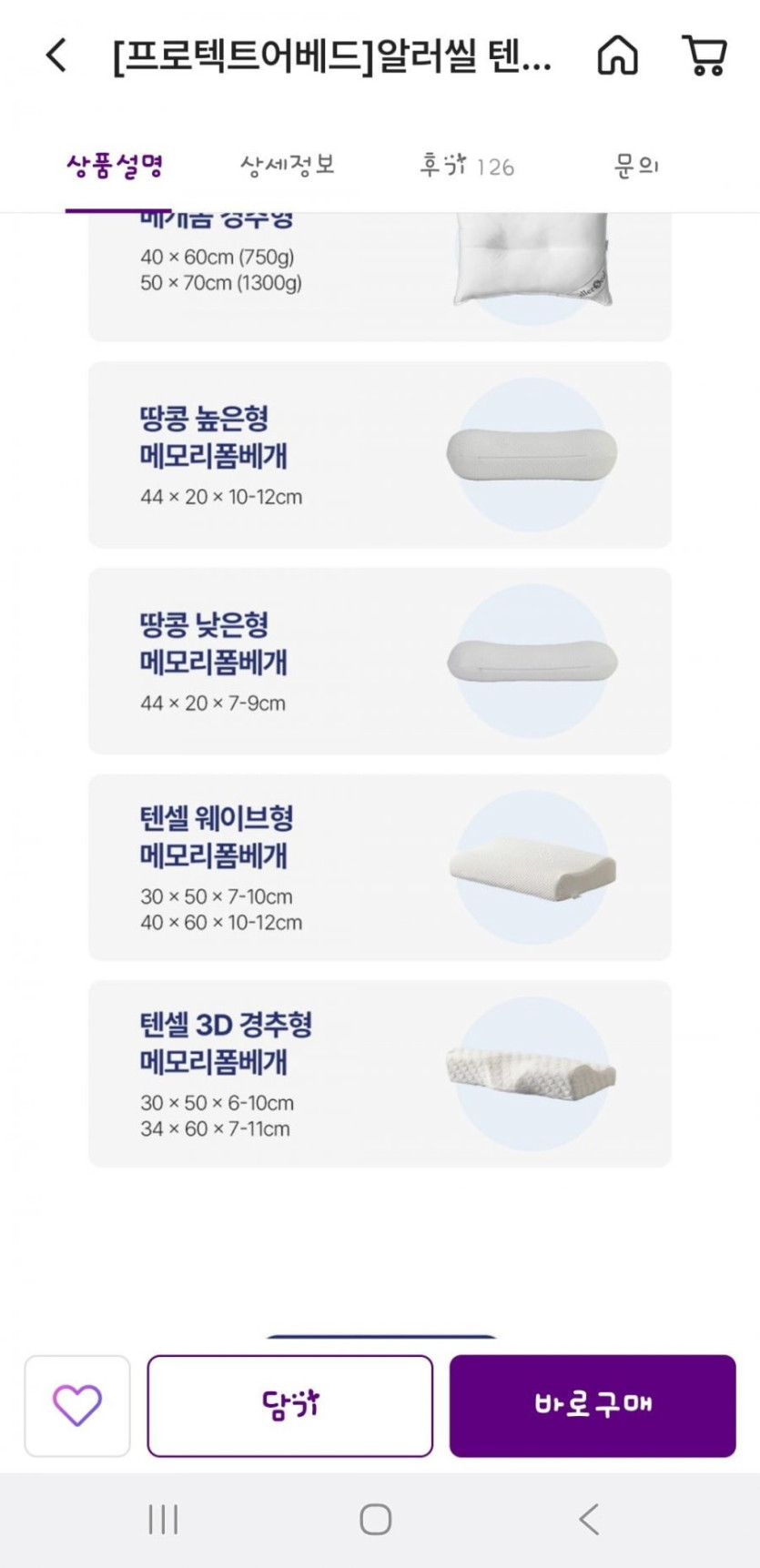Go back using the top arrow
This screenshot has height=1568, width=760.
[56, 56]
